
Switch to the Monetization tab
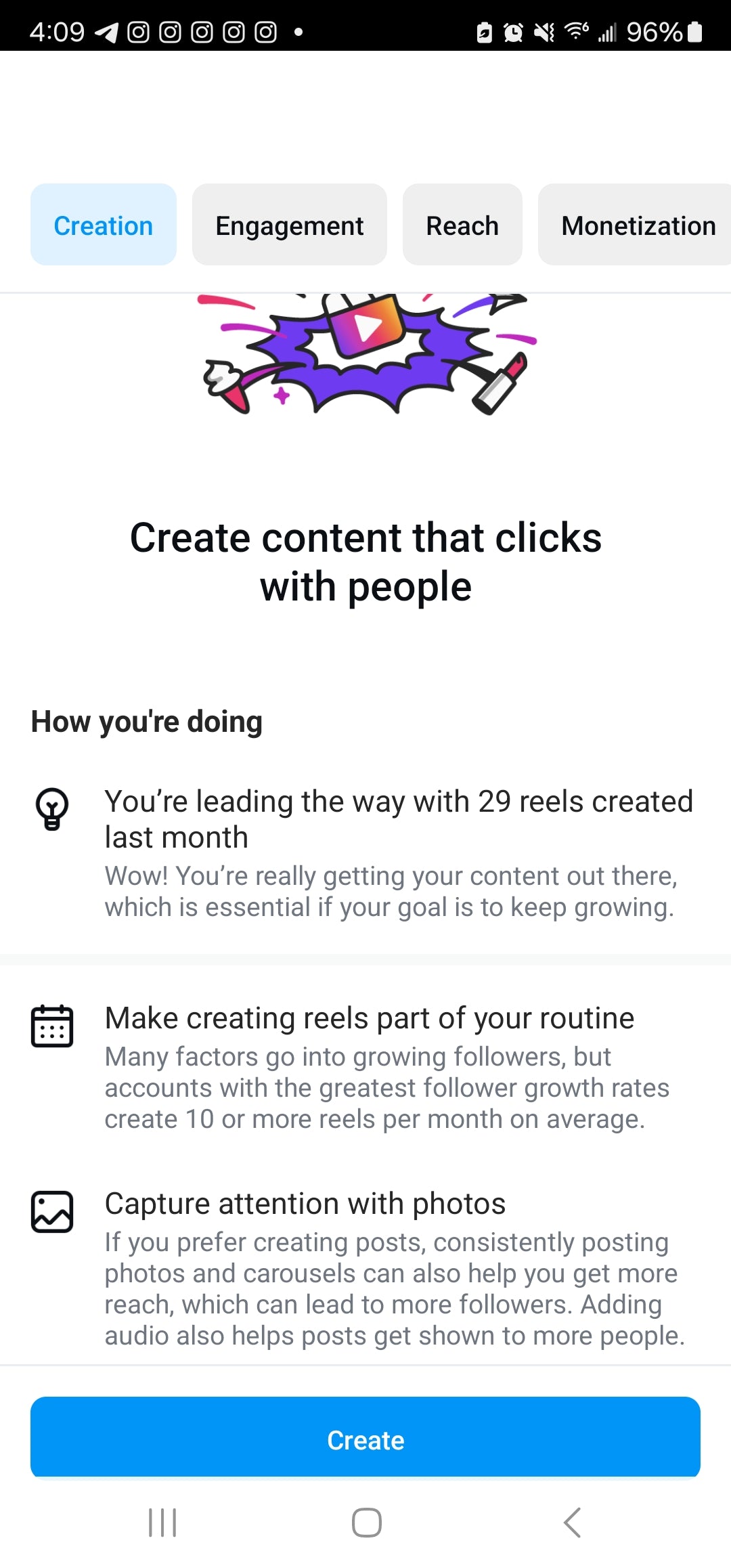(x=636, y=225)
